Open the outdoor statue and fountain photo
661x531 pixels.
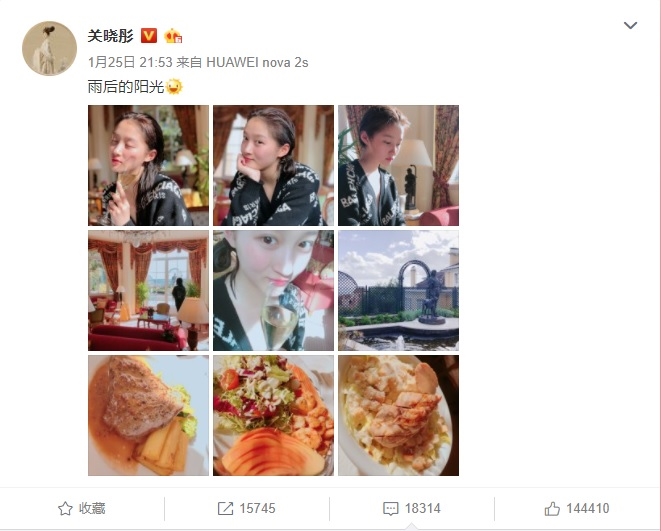coord(398,290)
